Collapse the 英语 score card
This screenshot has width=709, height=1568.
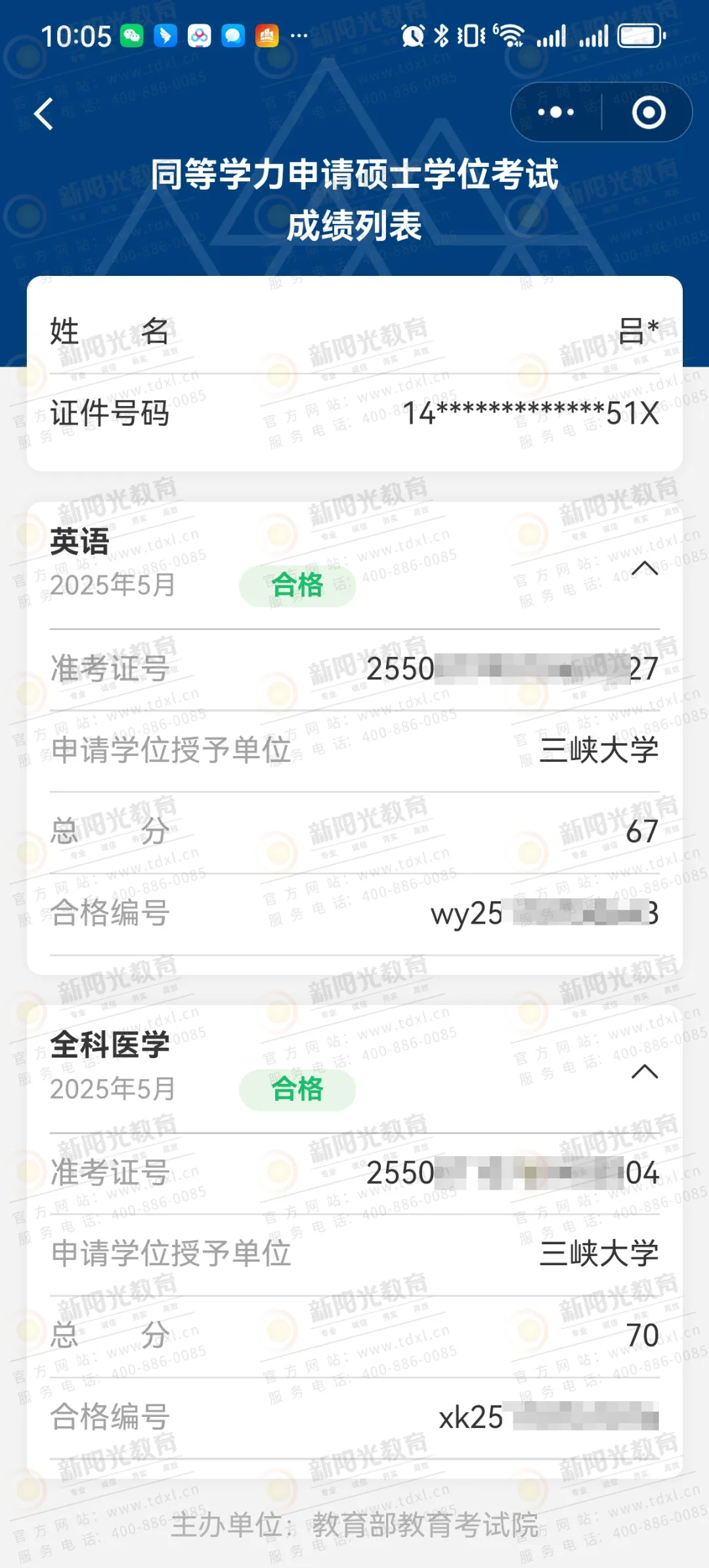644,568
